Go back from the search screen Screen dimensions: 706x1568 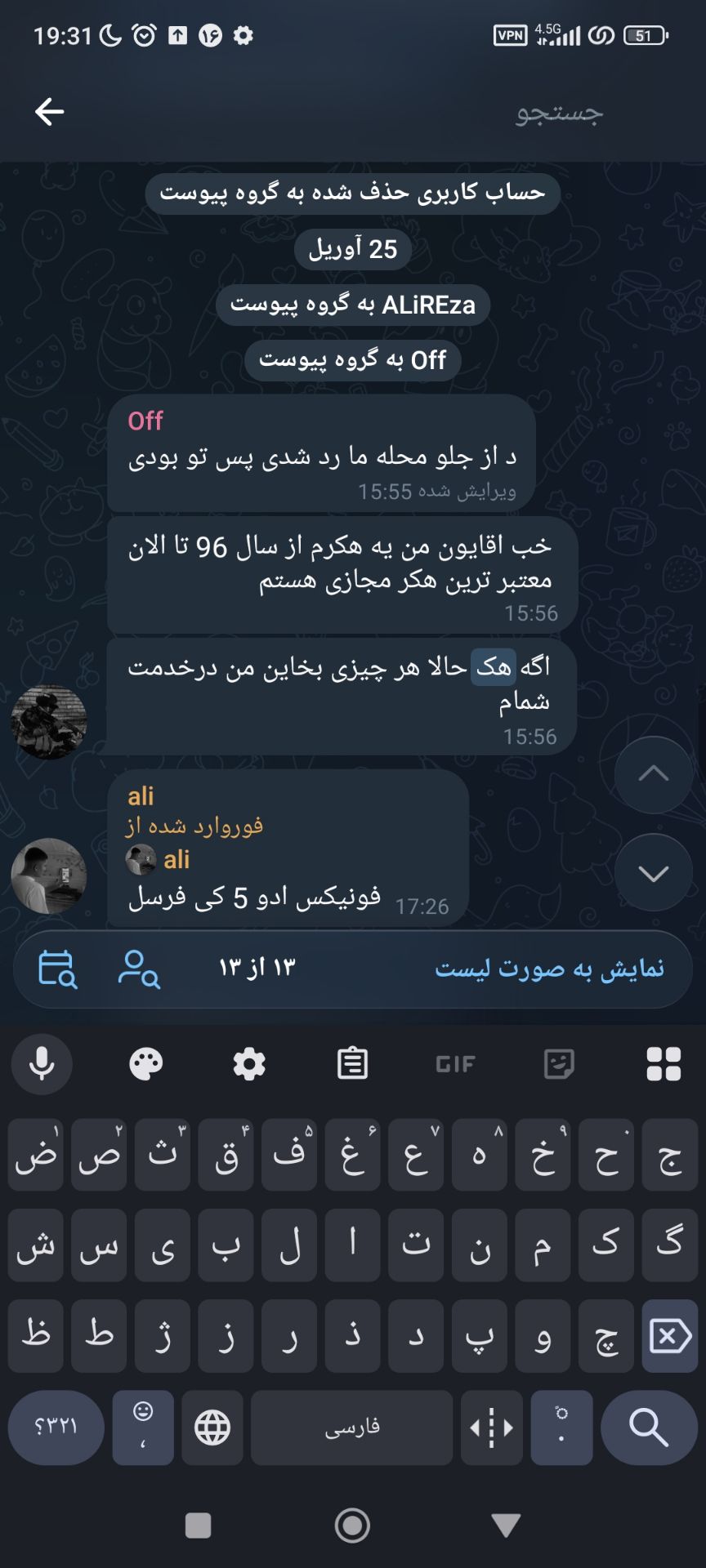tap(50, 112)
